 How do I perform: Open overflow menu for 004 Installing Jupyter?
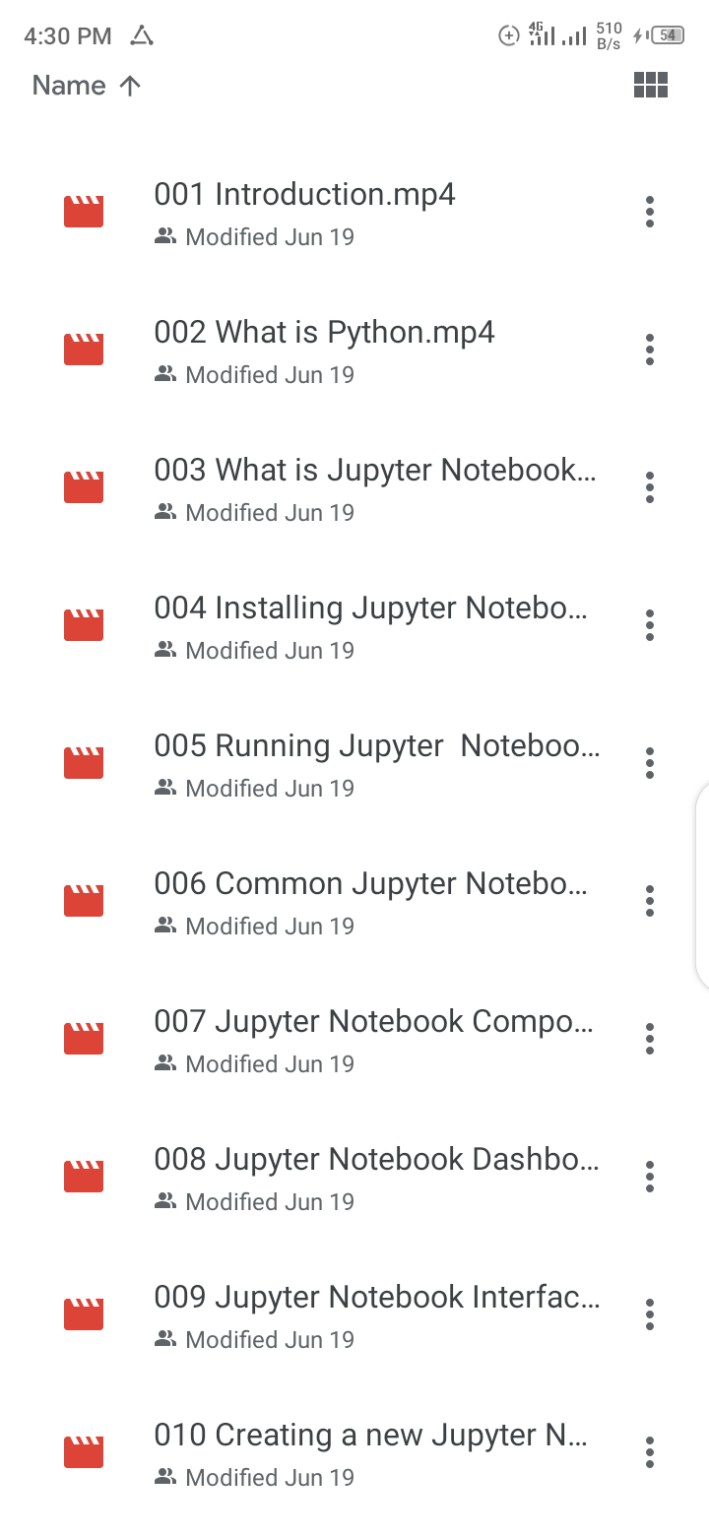pyautogui.click(x=650, y=626)
